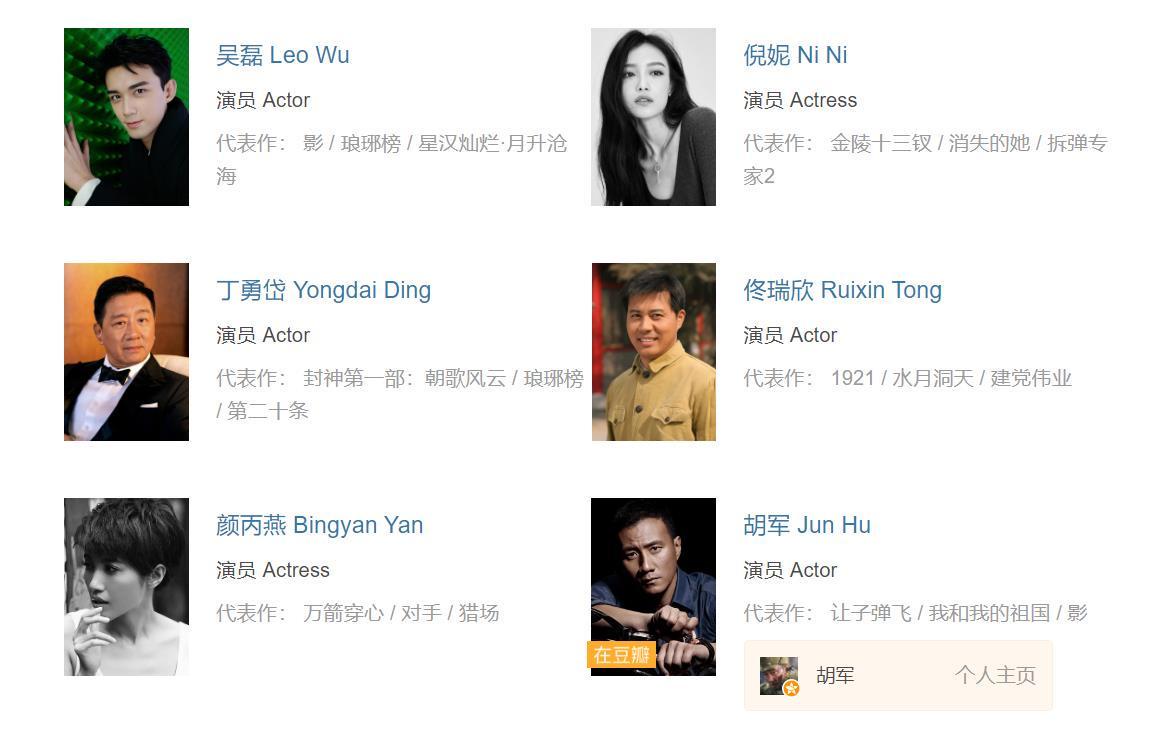Tap Leo Wu's portrait photo
1155x746 pixels.
click(126, 117)
